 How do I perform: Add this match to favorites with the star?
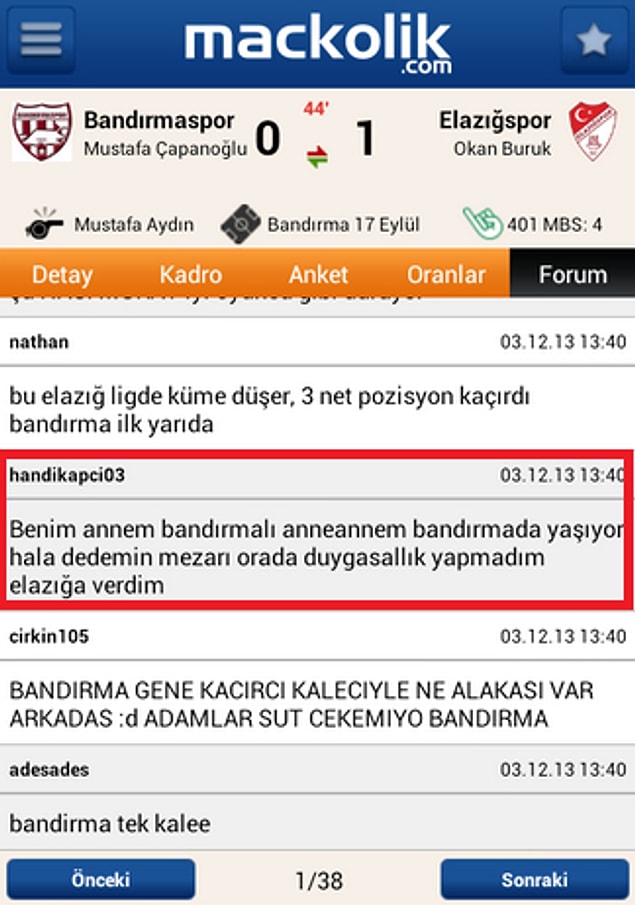click(594, 40)
